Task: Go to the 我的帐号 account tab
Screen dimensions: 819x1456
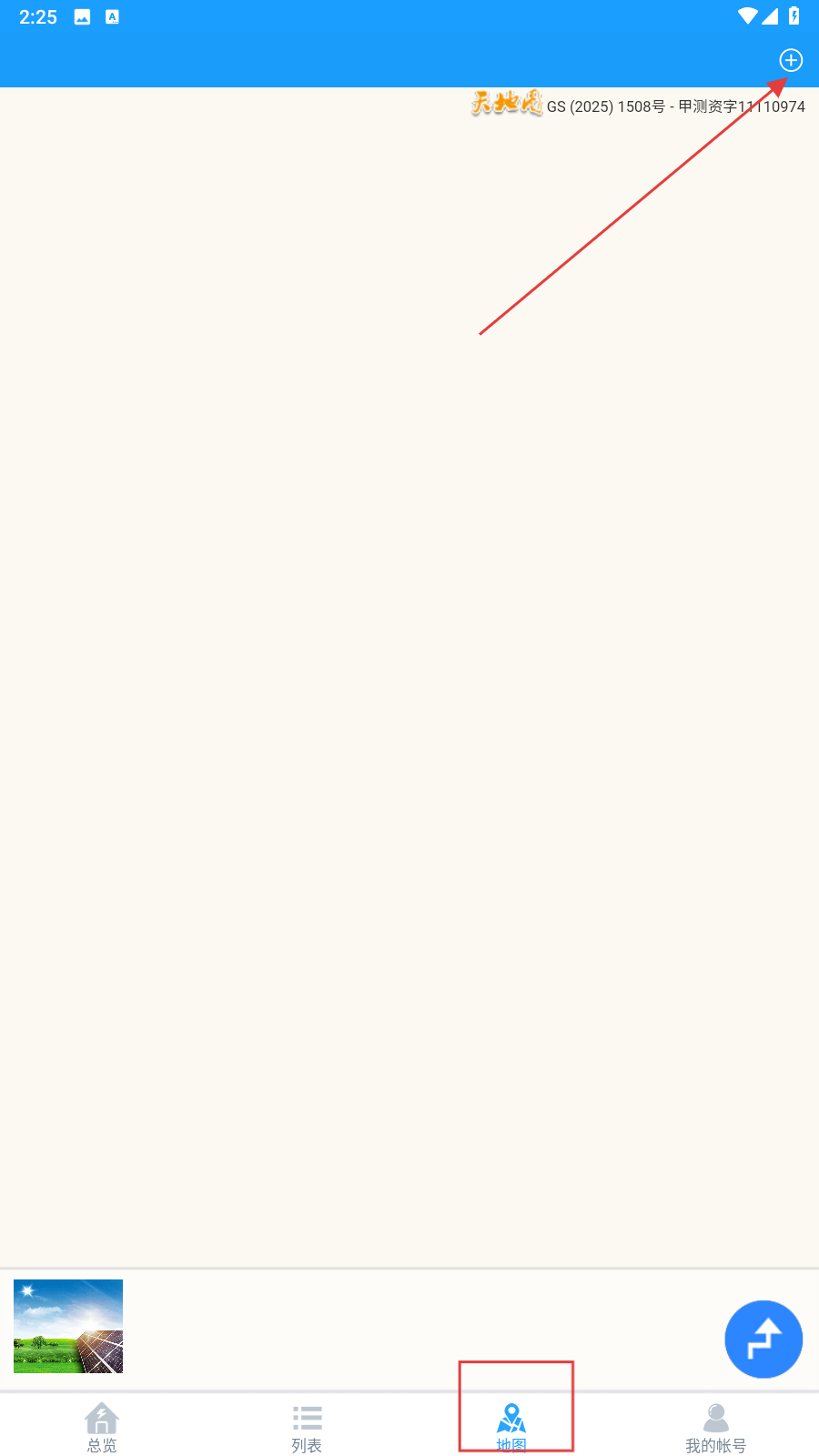Action: pyautogui.click(x=716, y=1427)
